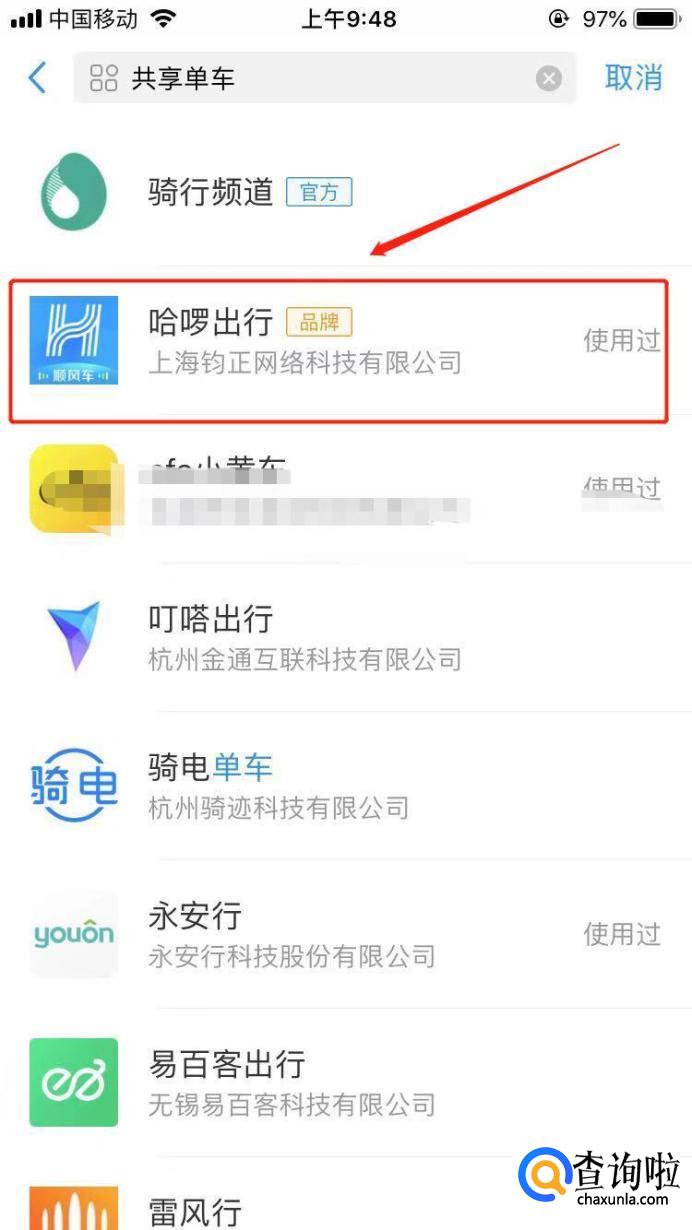
Task: Open 永安行 result
Action: 346,934
